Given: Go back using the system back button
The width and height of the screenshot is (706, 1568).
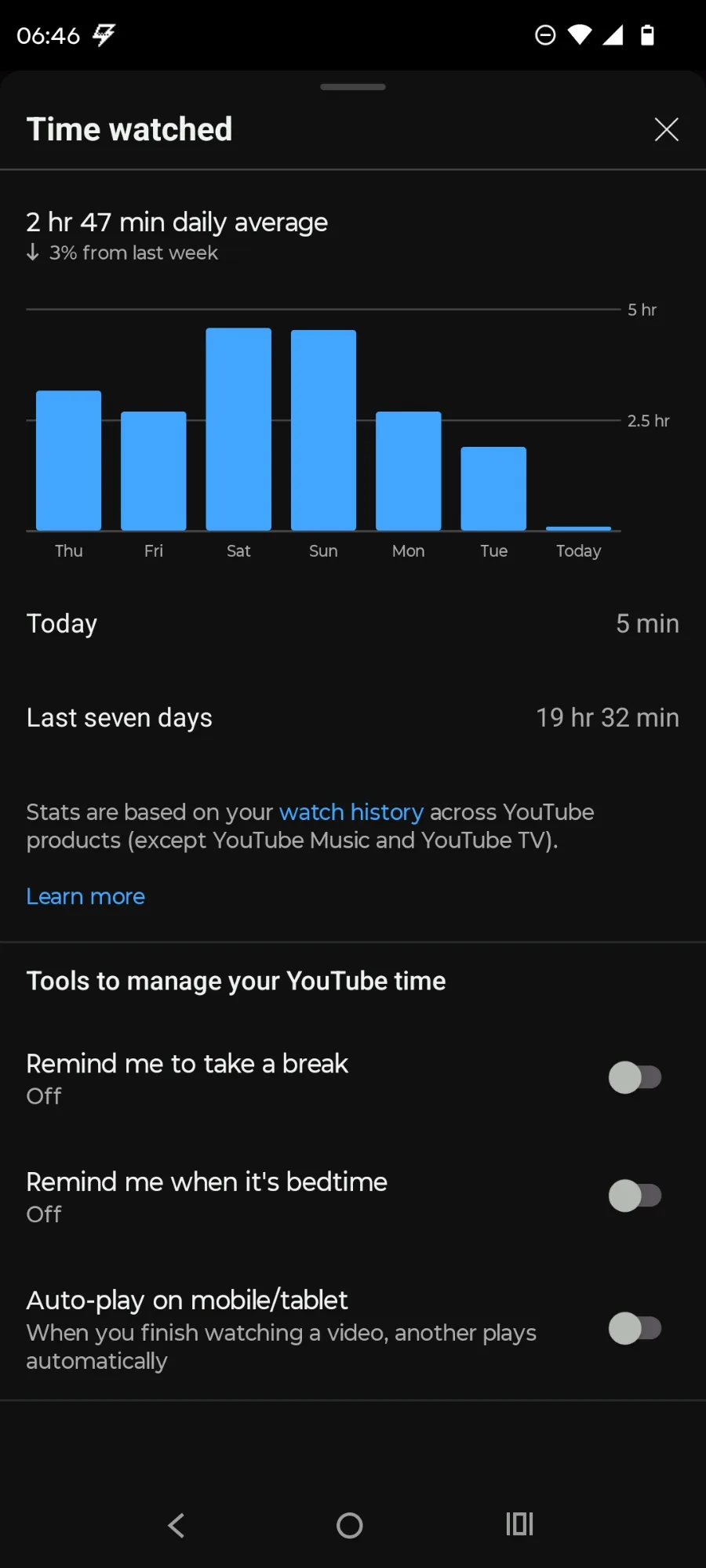Looking at the screenshot, I should coord(176,1525).
